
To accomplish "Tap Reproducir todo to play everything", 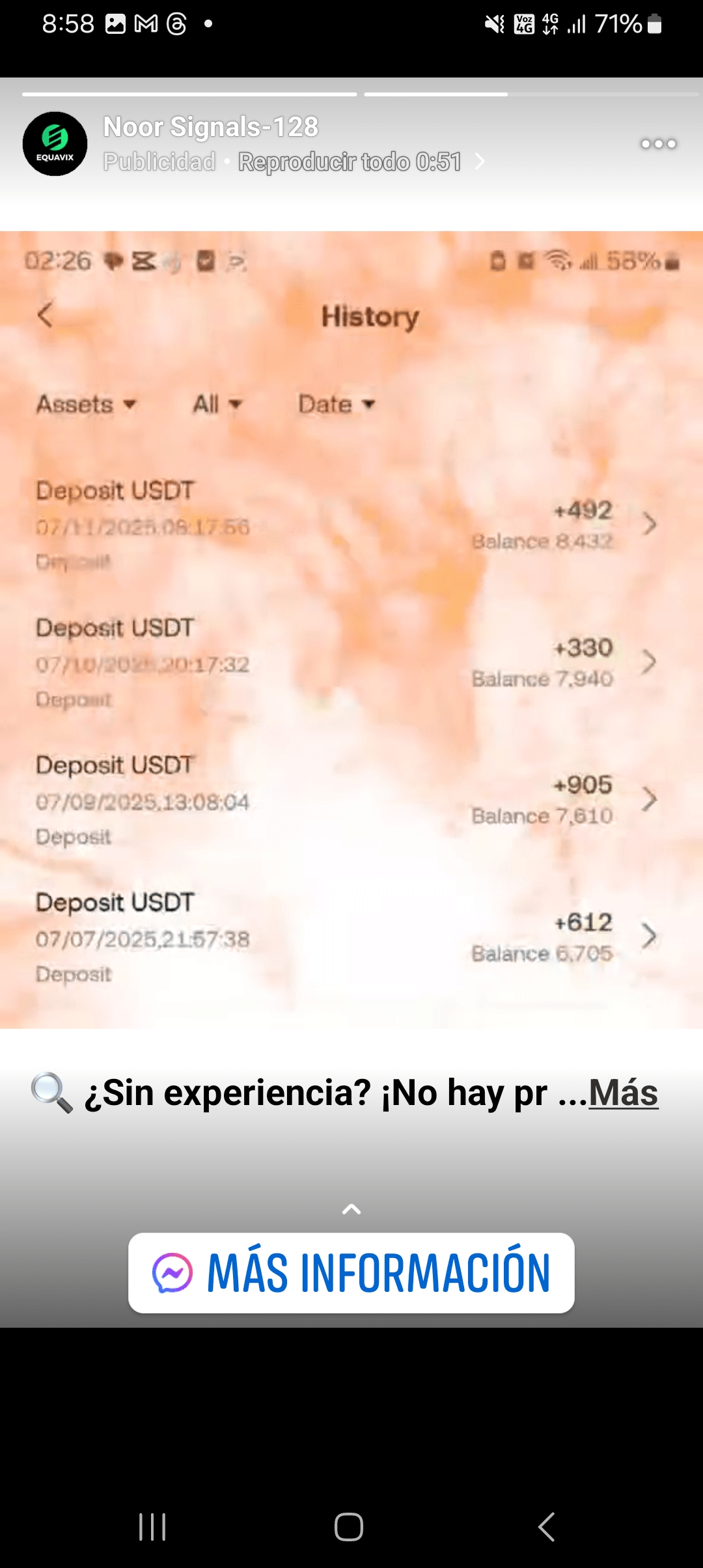I will pos(350,161).
